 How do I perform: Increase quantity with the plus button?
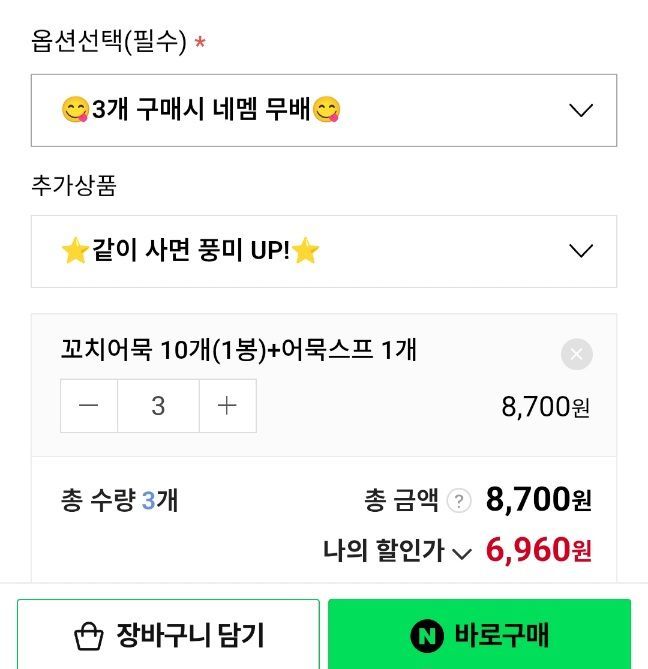point(228,406)
